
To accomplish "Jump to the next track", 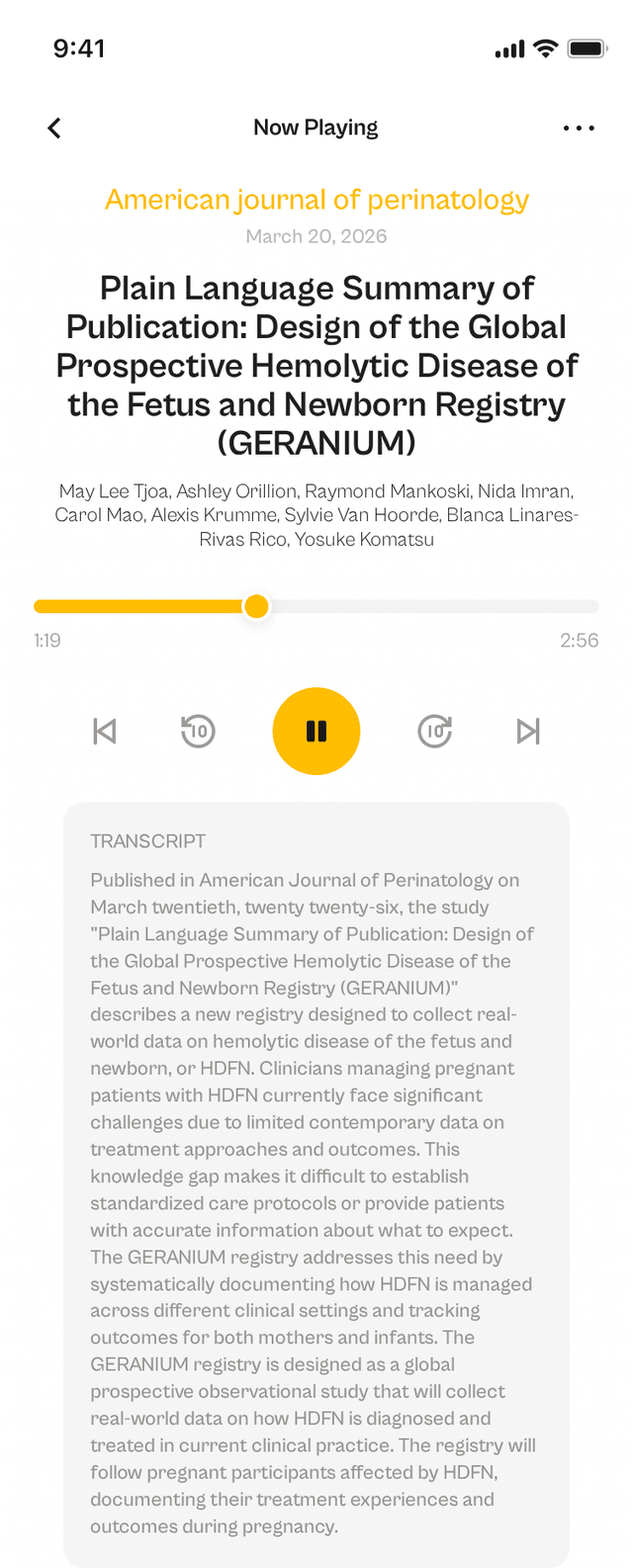I will point(528,731).
